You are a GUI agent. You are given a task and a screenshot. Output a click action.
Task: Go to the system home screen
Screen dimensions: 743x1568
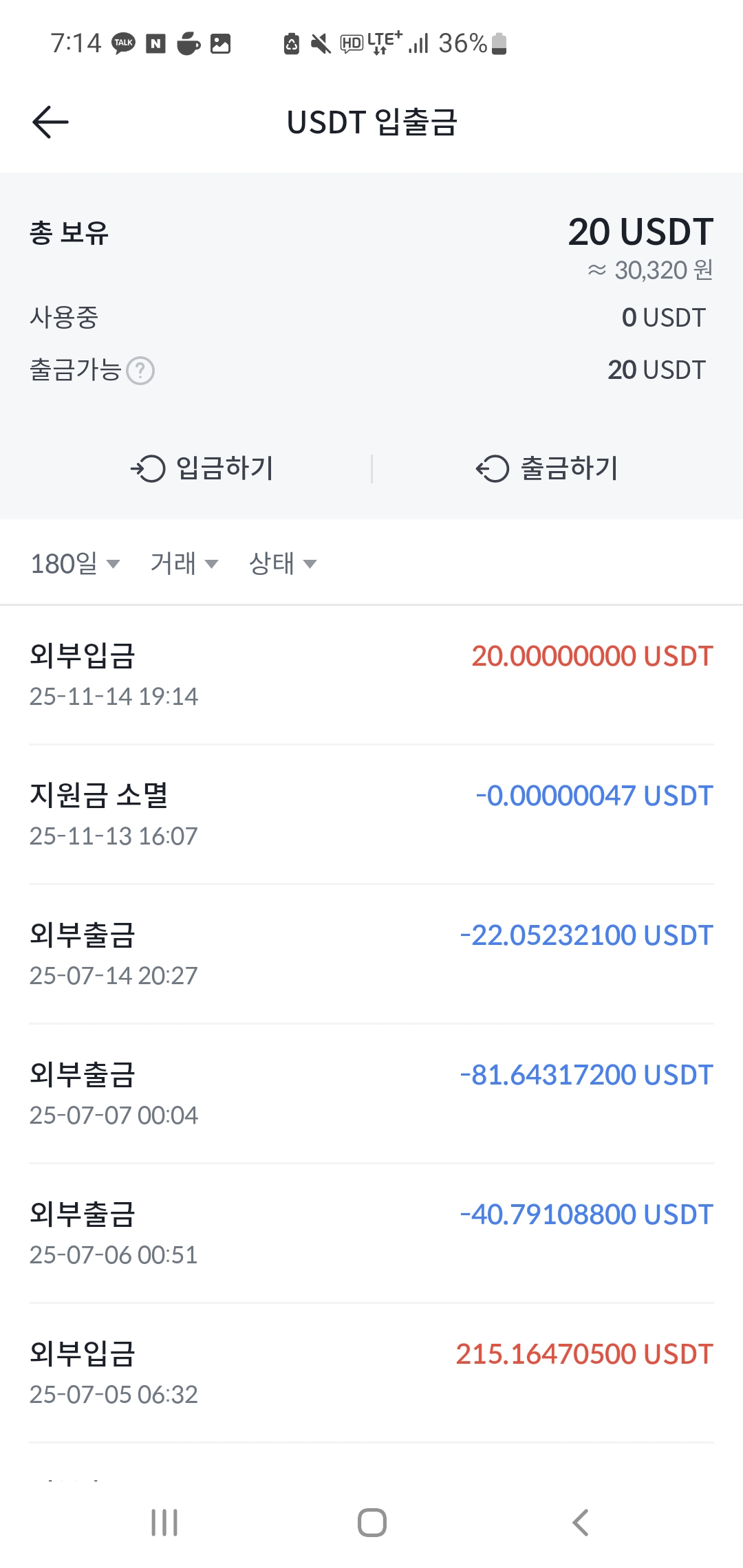click(x=371, y=1523)
